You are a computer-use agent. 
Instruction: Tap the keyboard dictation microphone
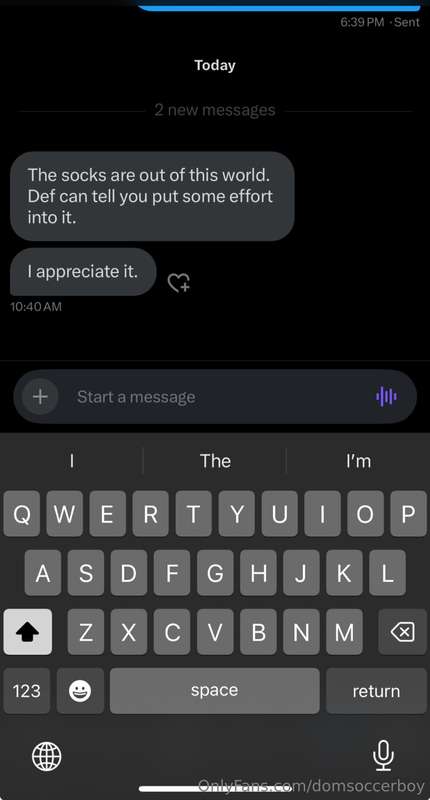383,756
